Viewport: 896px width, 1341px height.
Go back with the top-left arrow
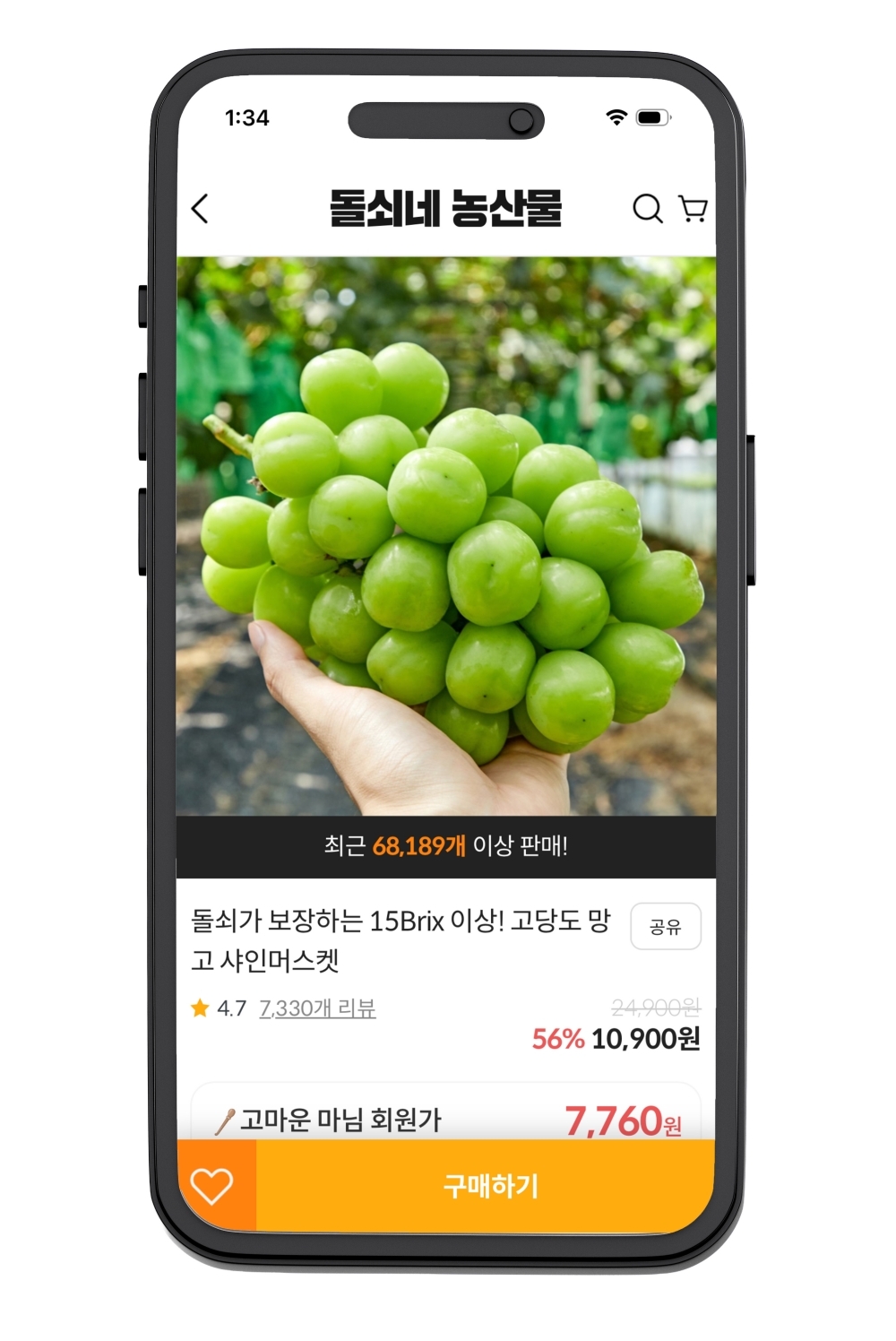pos(200,209)
